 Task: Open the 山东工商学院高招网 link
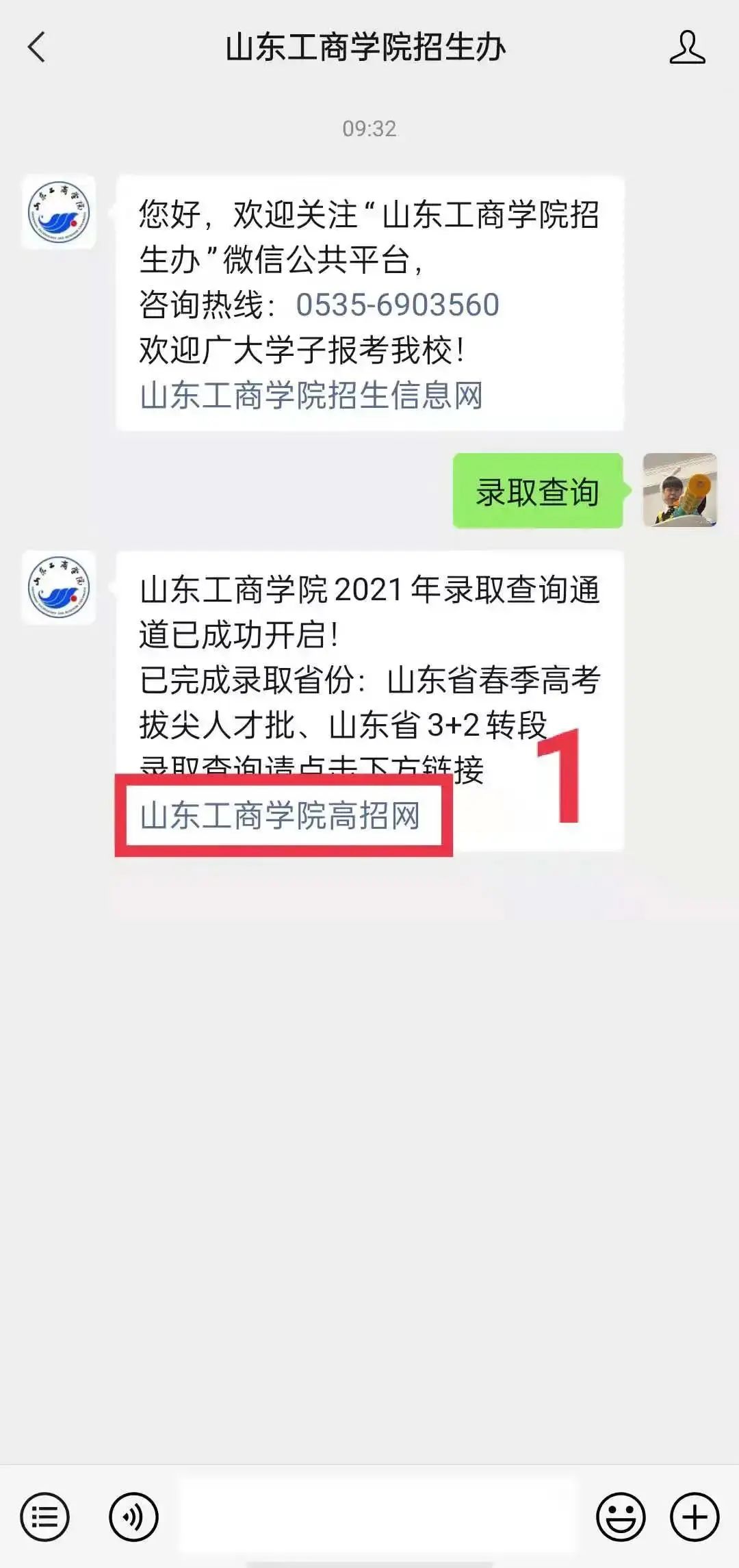click(x=280, y=816)
